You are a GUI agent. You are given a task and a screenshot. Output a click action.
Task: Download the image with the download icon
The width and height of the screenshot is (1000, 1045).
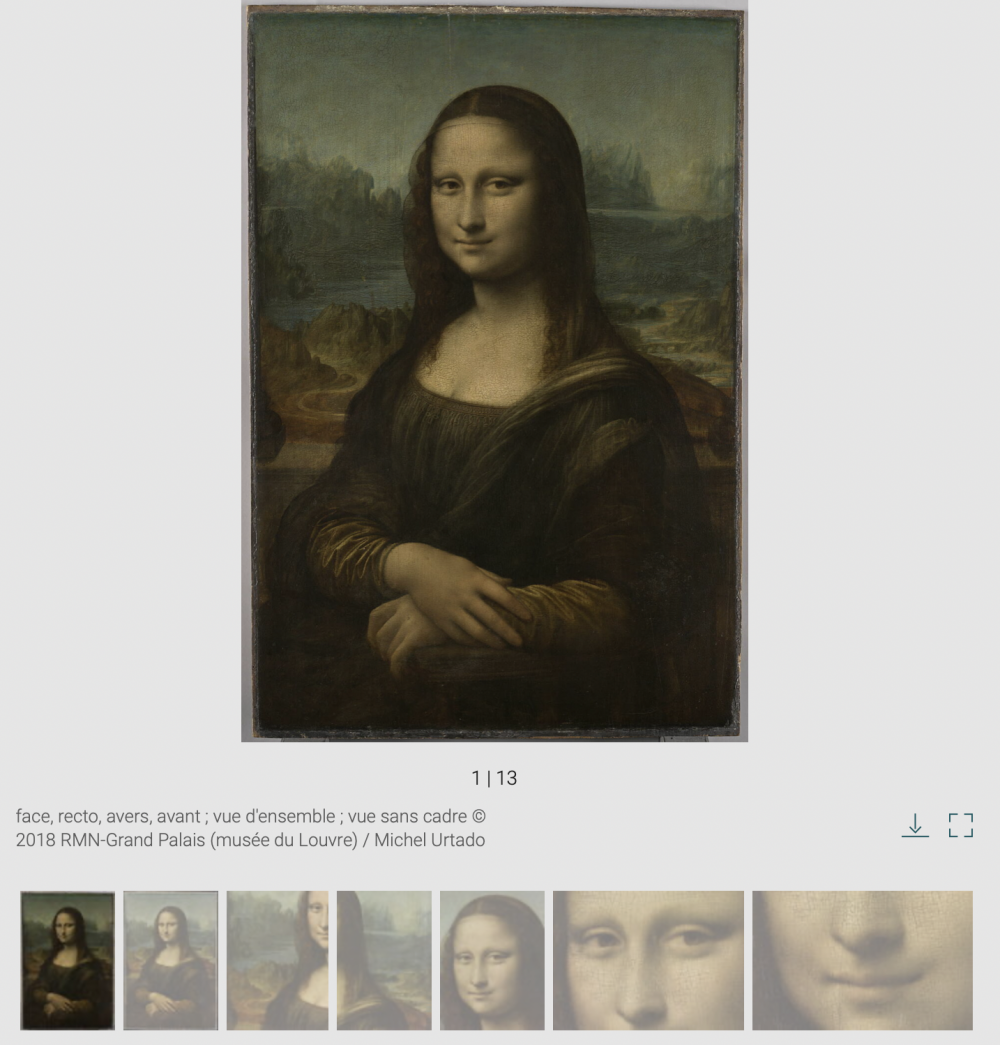click(915, 825)
